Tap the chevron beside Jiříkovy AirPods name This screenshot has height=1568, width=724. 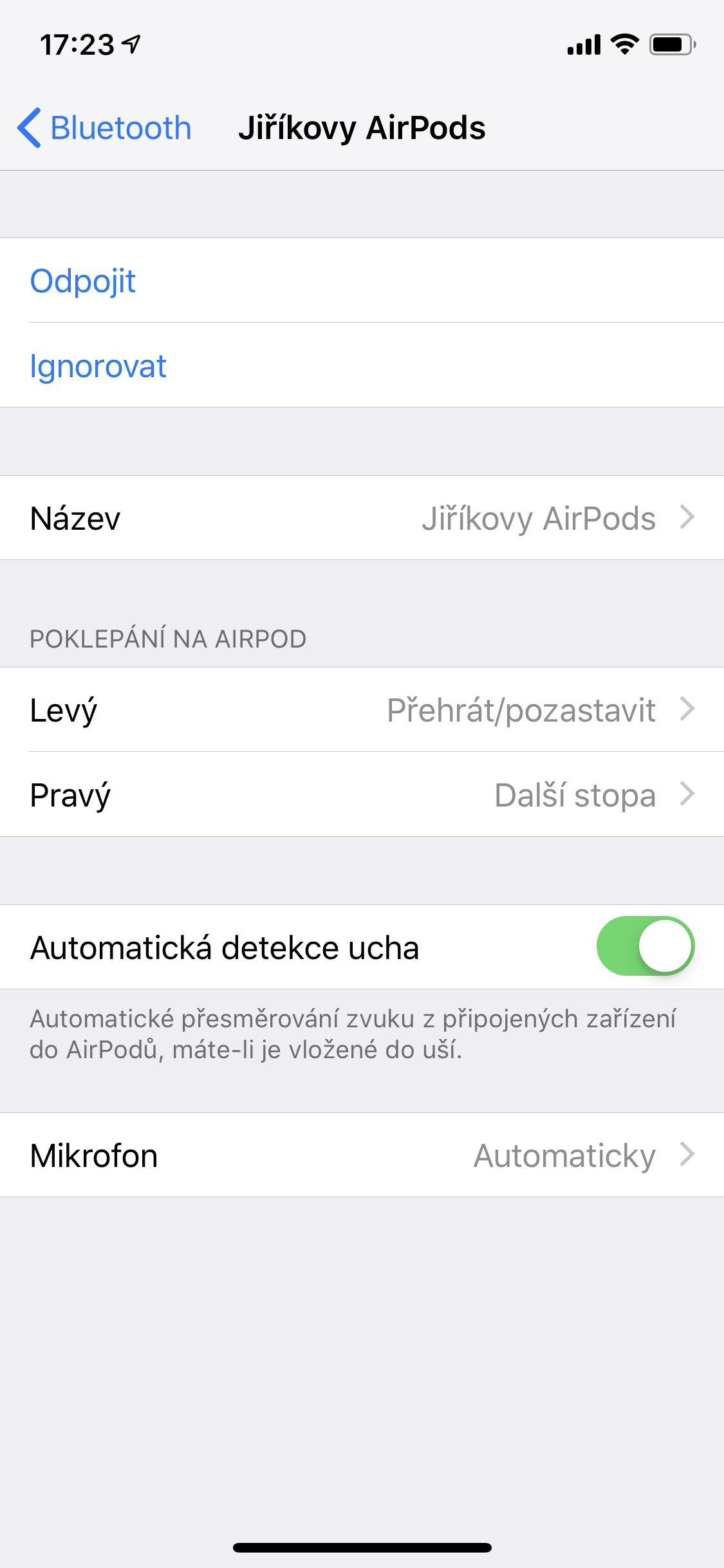(x=689, y=518)
